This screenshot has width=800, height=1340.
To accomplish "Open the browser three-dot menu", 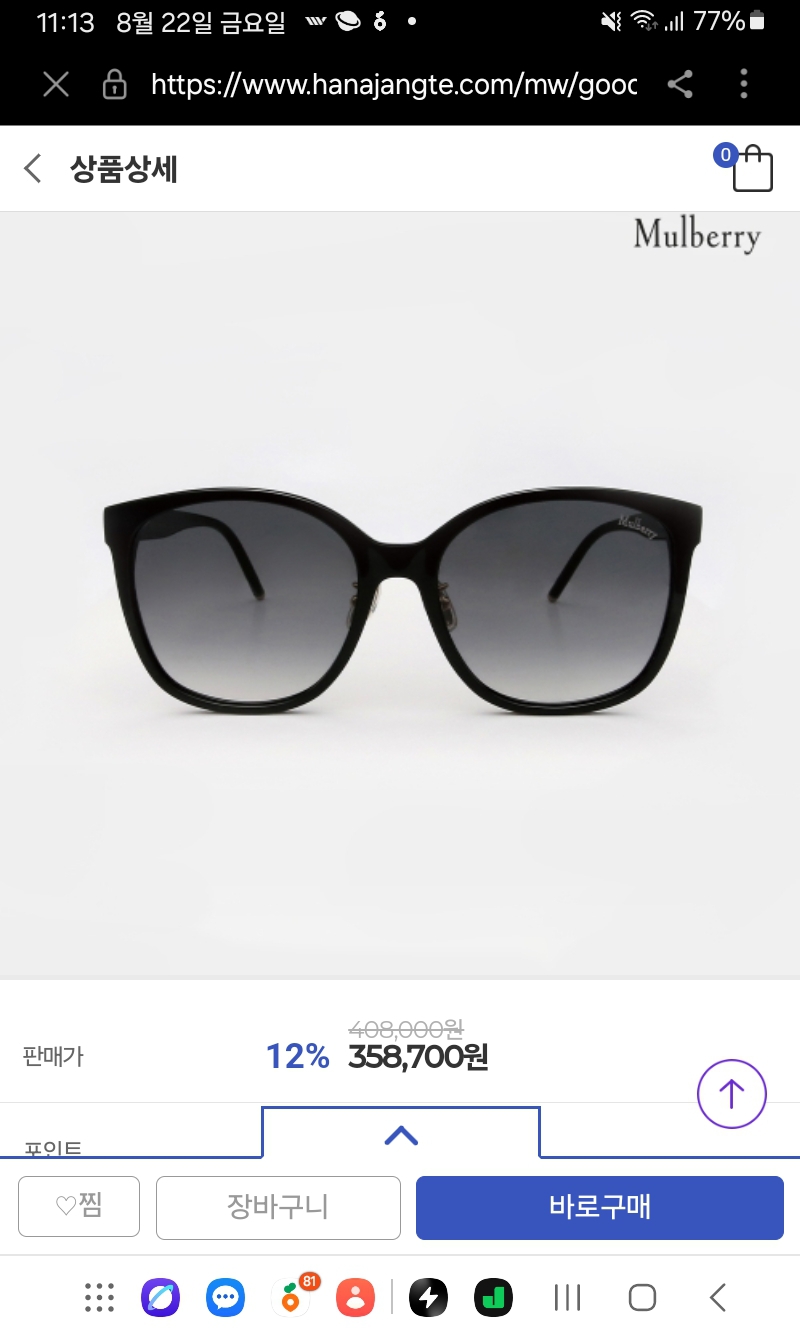I will click(x=744, y=85).
